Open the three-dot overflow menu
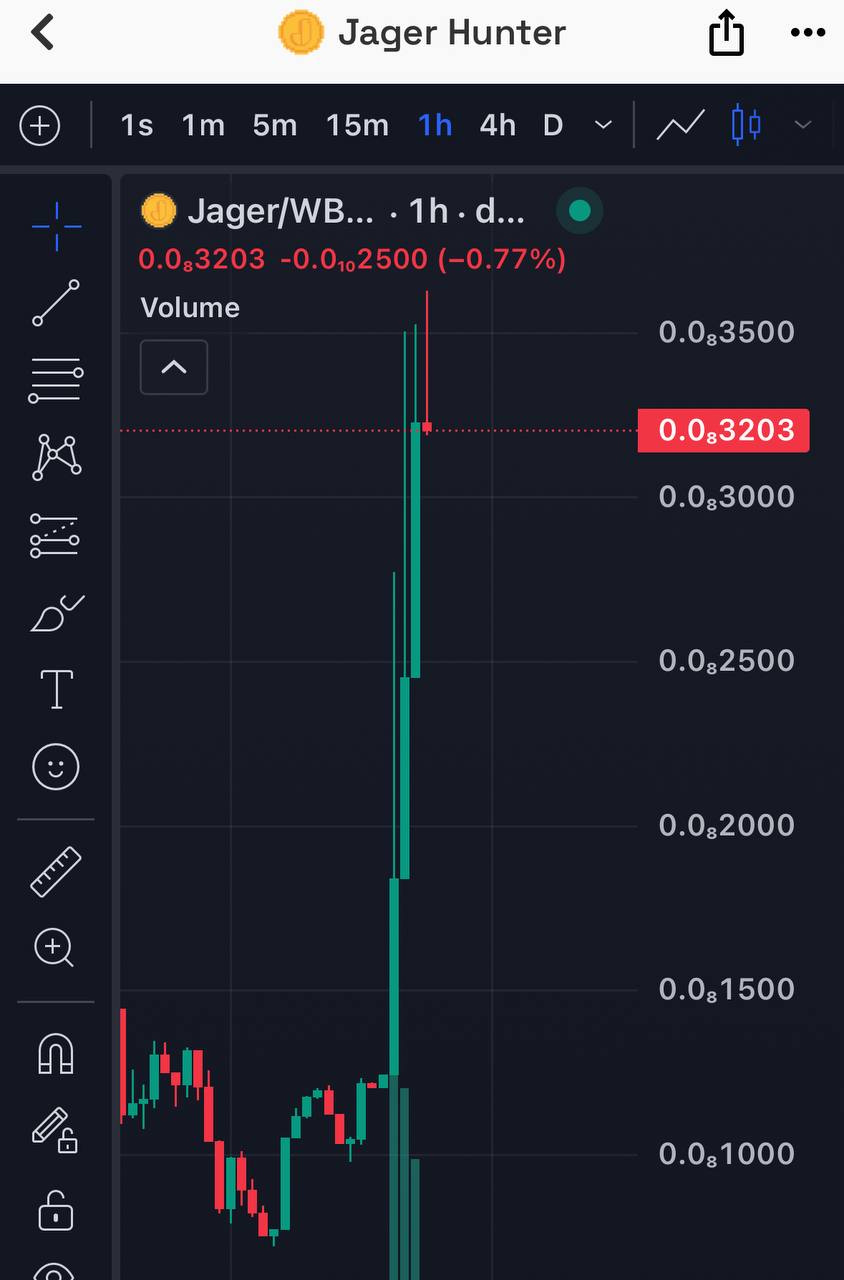Screen dimensions: 844x1280 (x=807, y=33)
